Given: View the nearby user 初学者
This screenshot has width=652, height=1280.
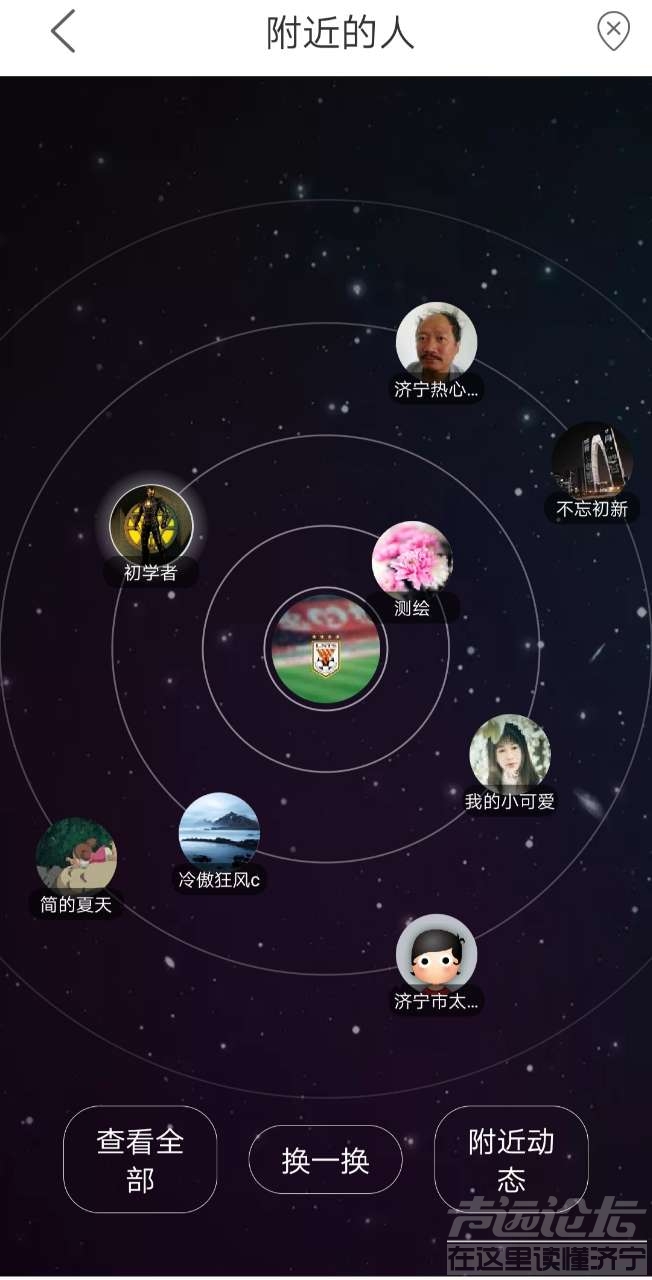Looking at the screenshot, I should click(151, 525).
